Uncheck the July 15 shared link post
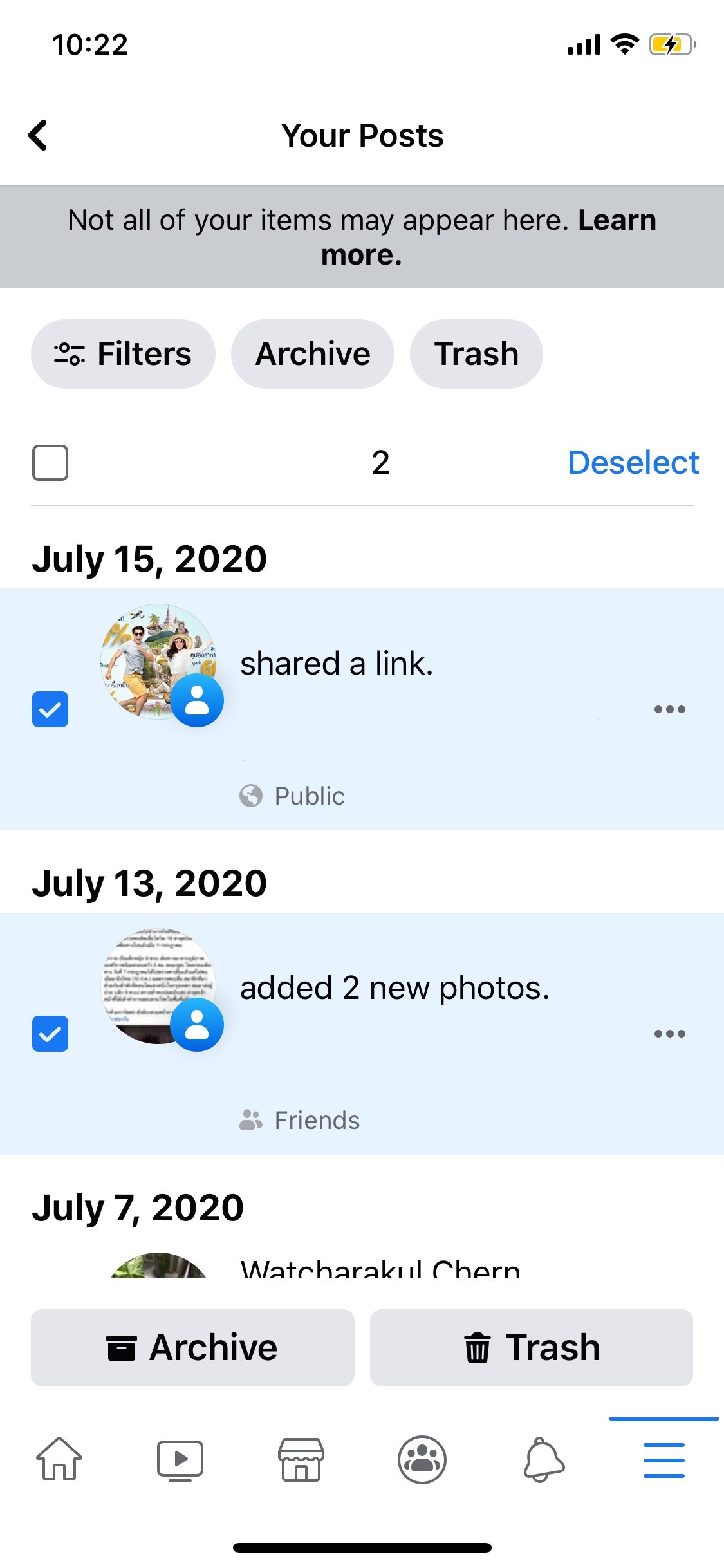This screenshot has height=1568, width=724. coord(50,709)
